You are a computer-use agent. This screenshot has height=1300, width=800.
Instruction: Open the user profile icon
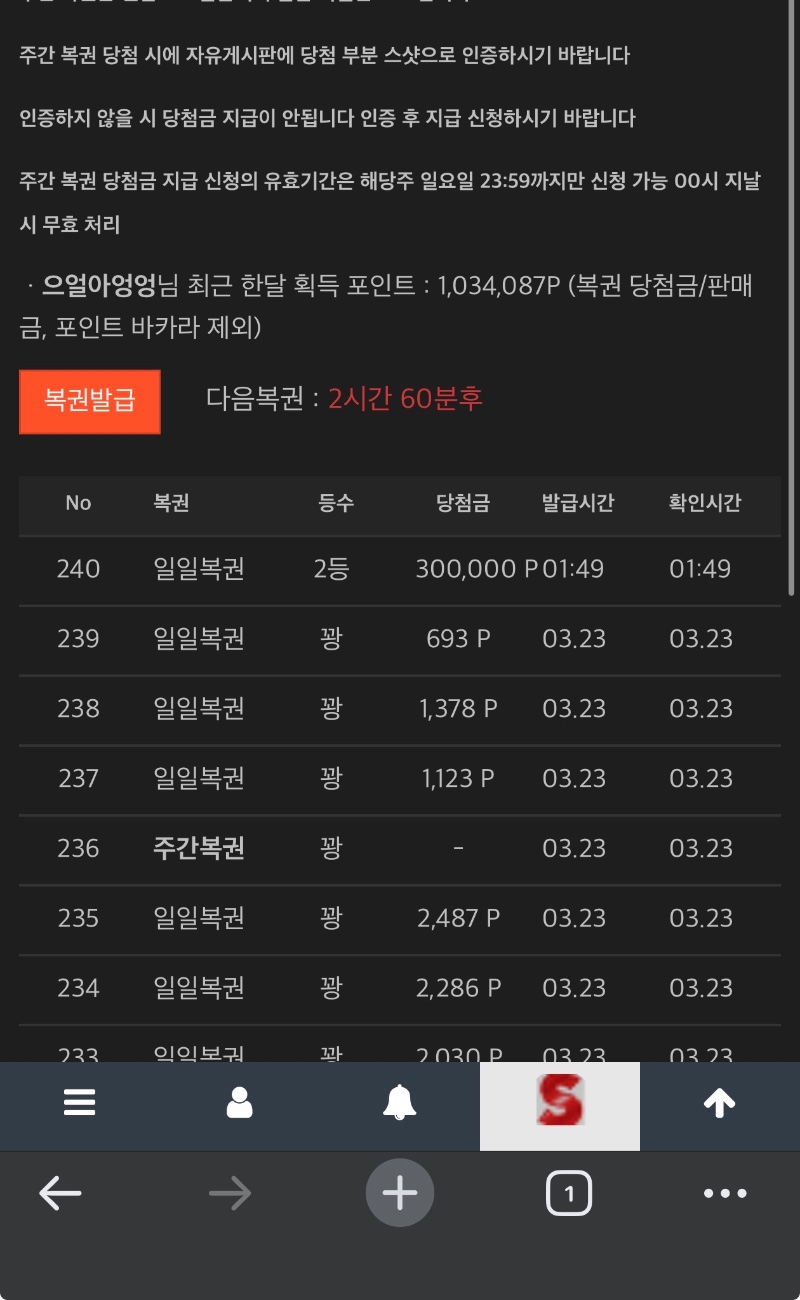(x=239, y=1102)
